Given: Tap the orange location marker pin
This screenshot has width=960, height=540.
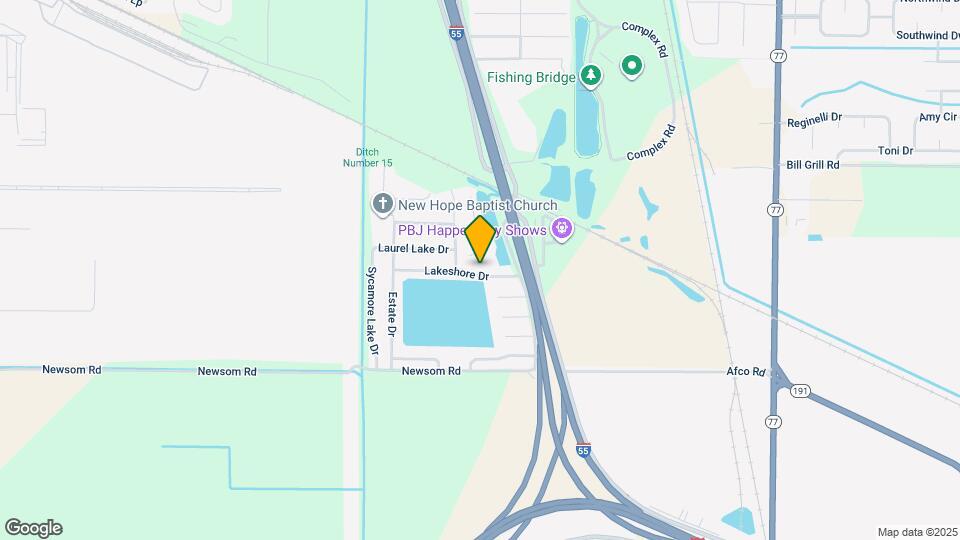Looking at the screenshot, I should (480, 238).
